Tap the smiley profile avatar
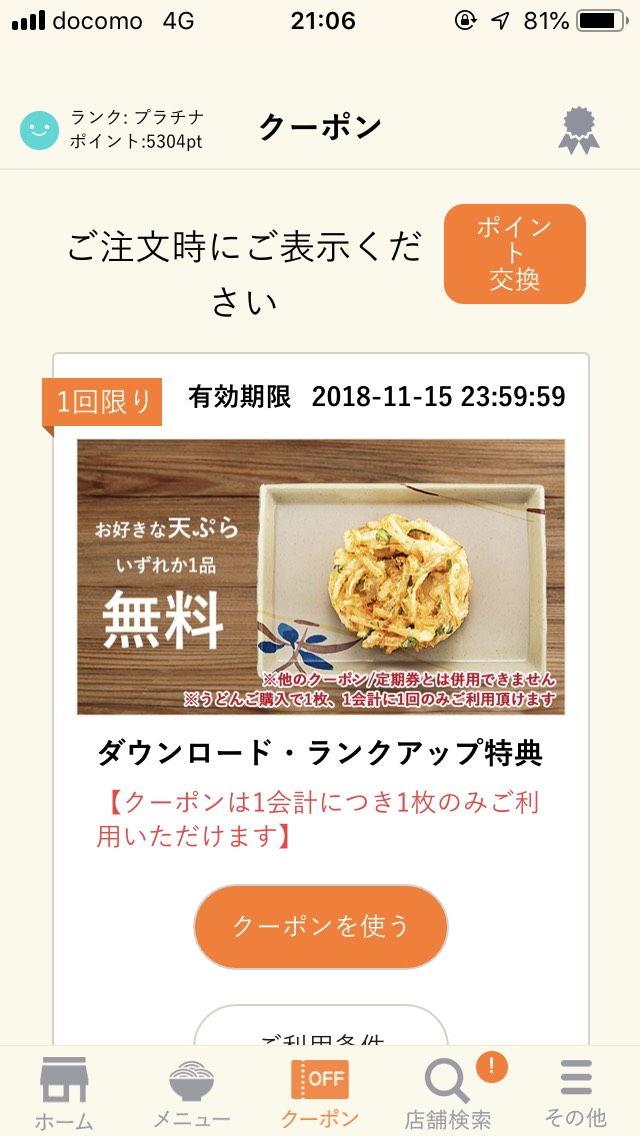640x1136 pixels. 40,130
